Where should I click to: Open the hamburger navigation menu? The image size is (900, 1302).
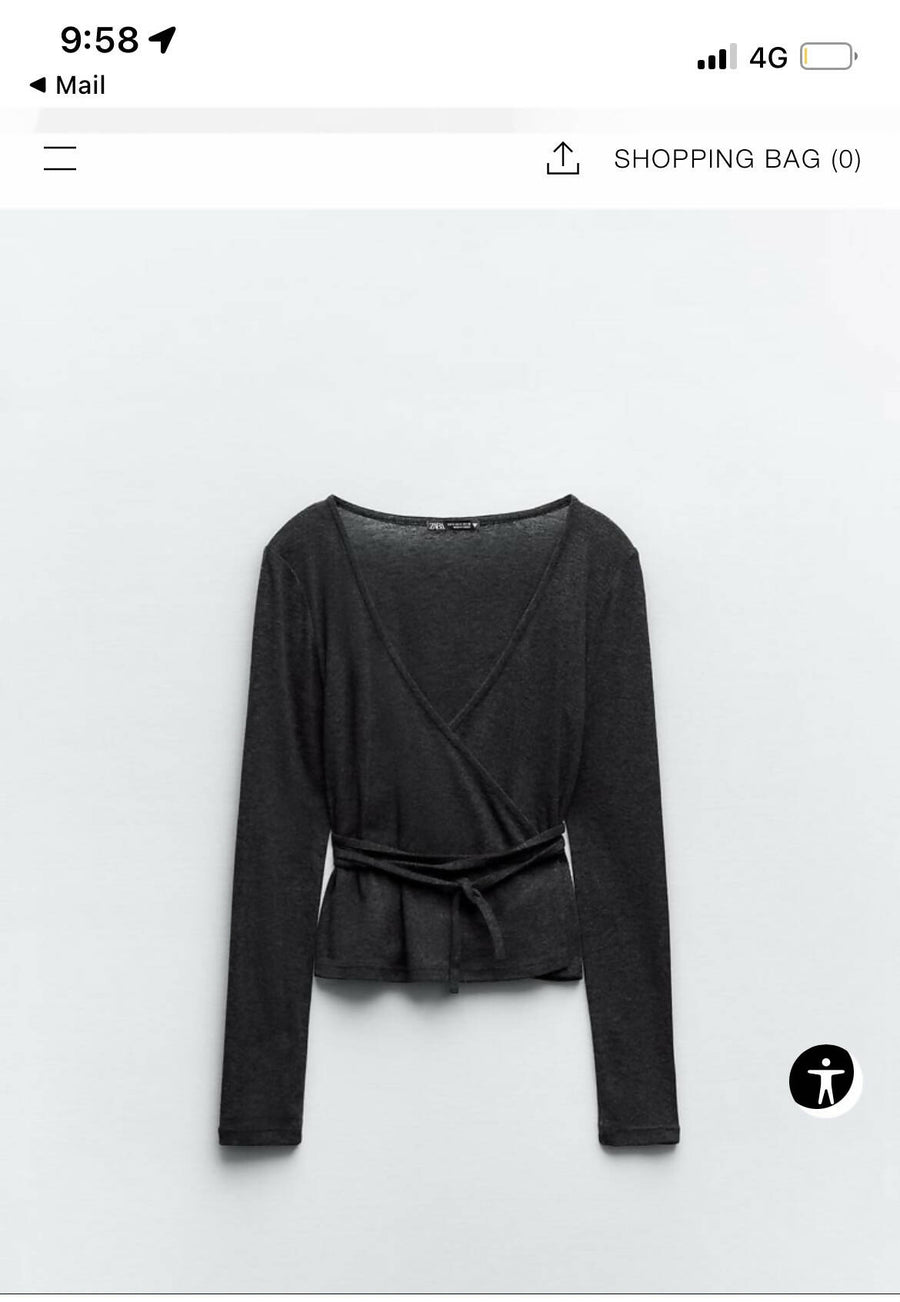point(60,158)
